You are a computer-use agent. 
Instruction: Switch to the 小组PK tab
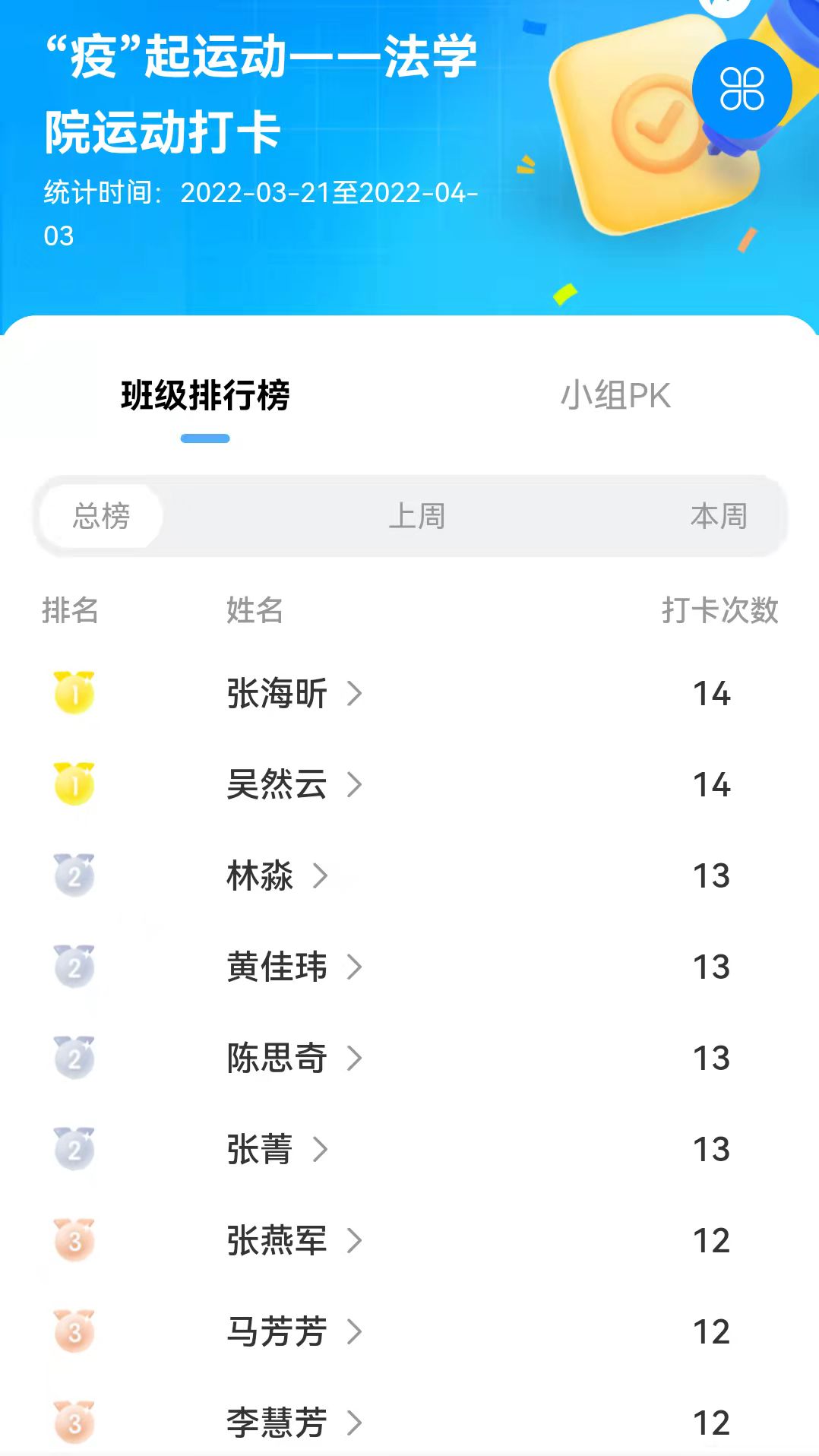click(615, 396)
